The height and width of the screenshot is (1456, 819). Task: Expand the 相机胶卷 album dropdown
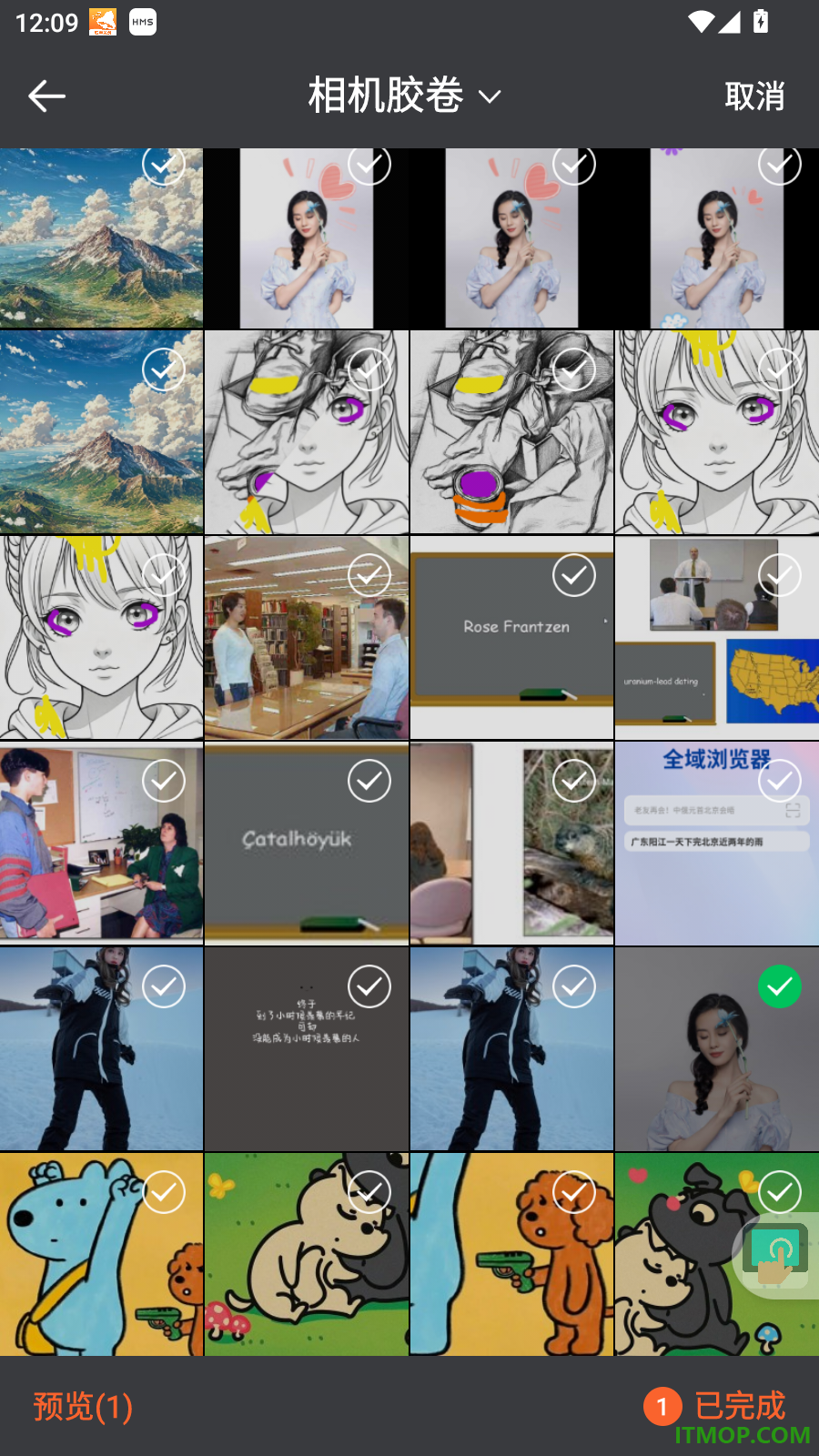coord(405,96)
